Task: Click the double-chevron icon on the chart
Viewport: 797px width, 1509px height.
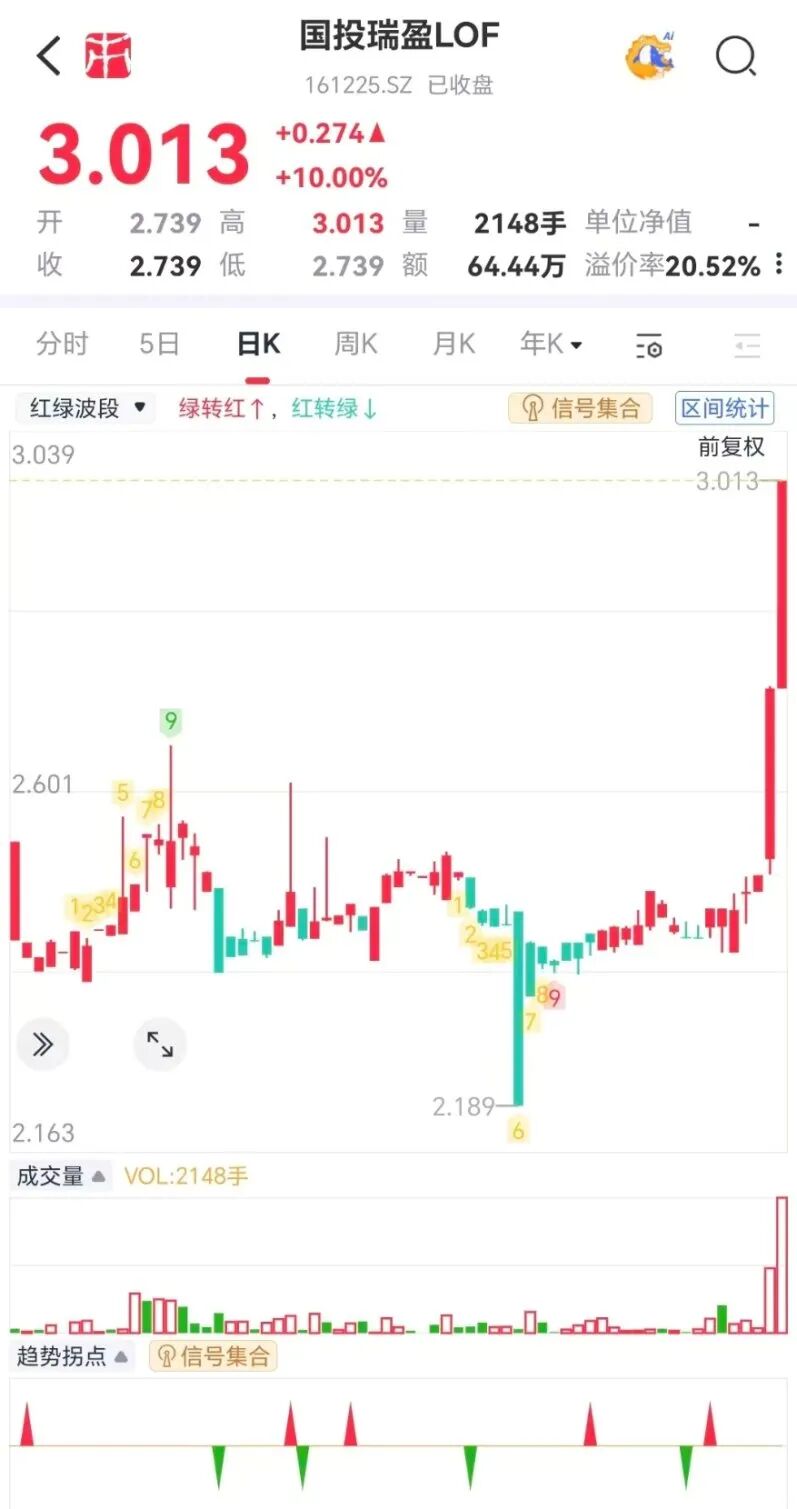Action: pyautogui.click(x=43, y=1043)
